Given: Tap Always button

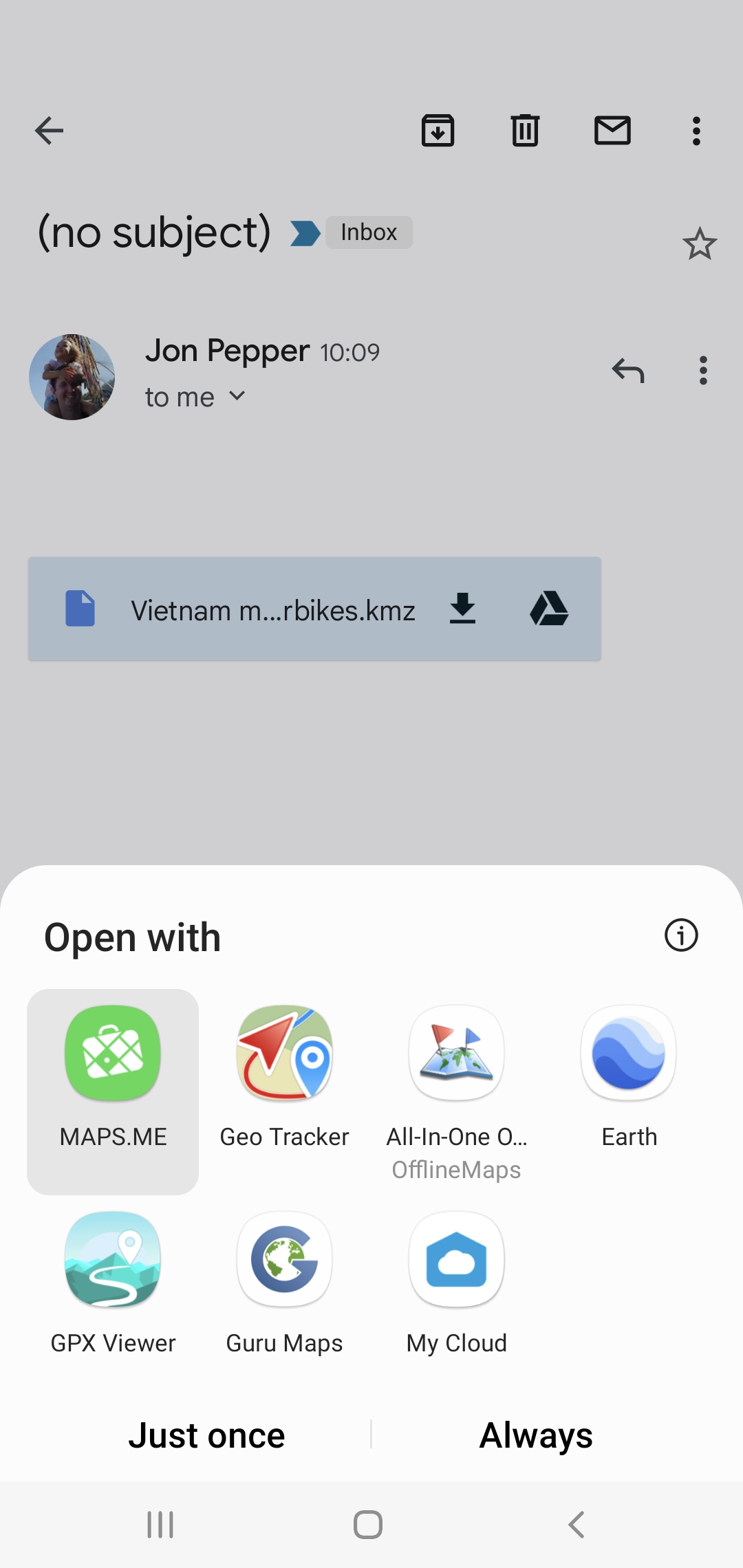Looking at the screenshot, I should click(x=536, y=1435).
